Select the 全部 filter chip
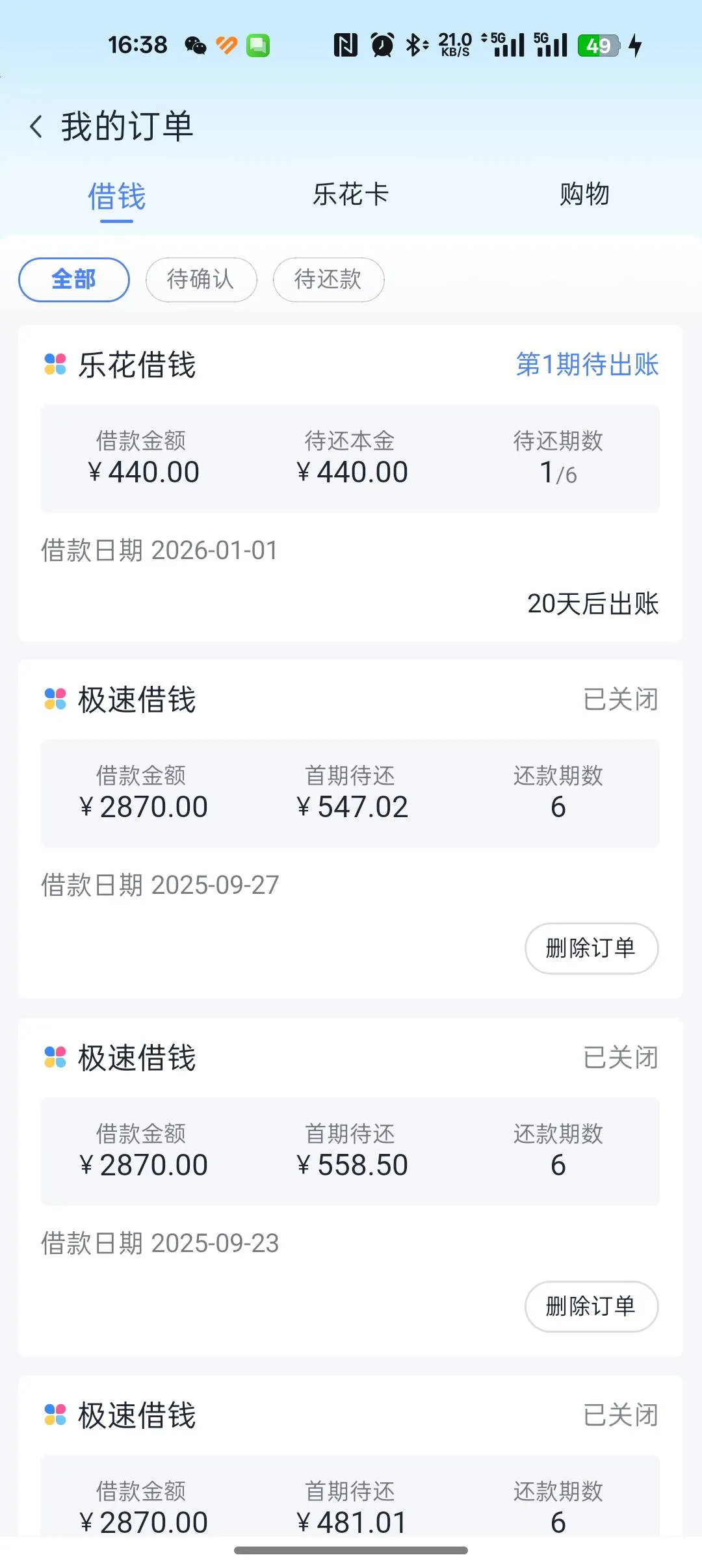 (x=73, y=280)
